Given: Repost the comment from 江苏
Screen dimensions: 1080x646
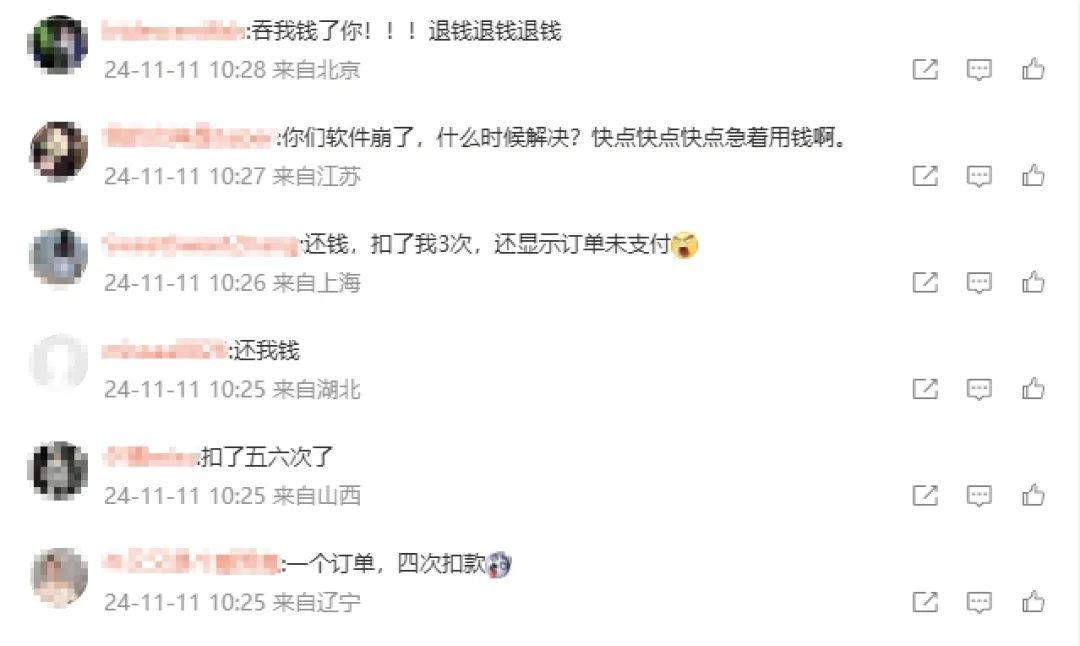Looking at the screenshot, I should click(x=925, y=176).
